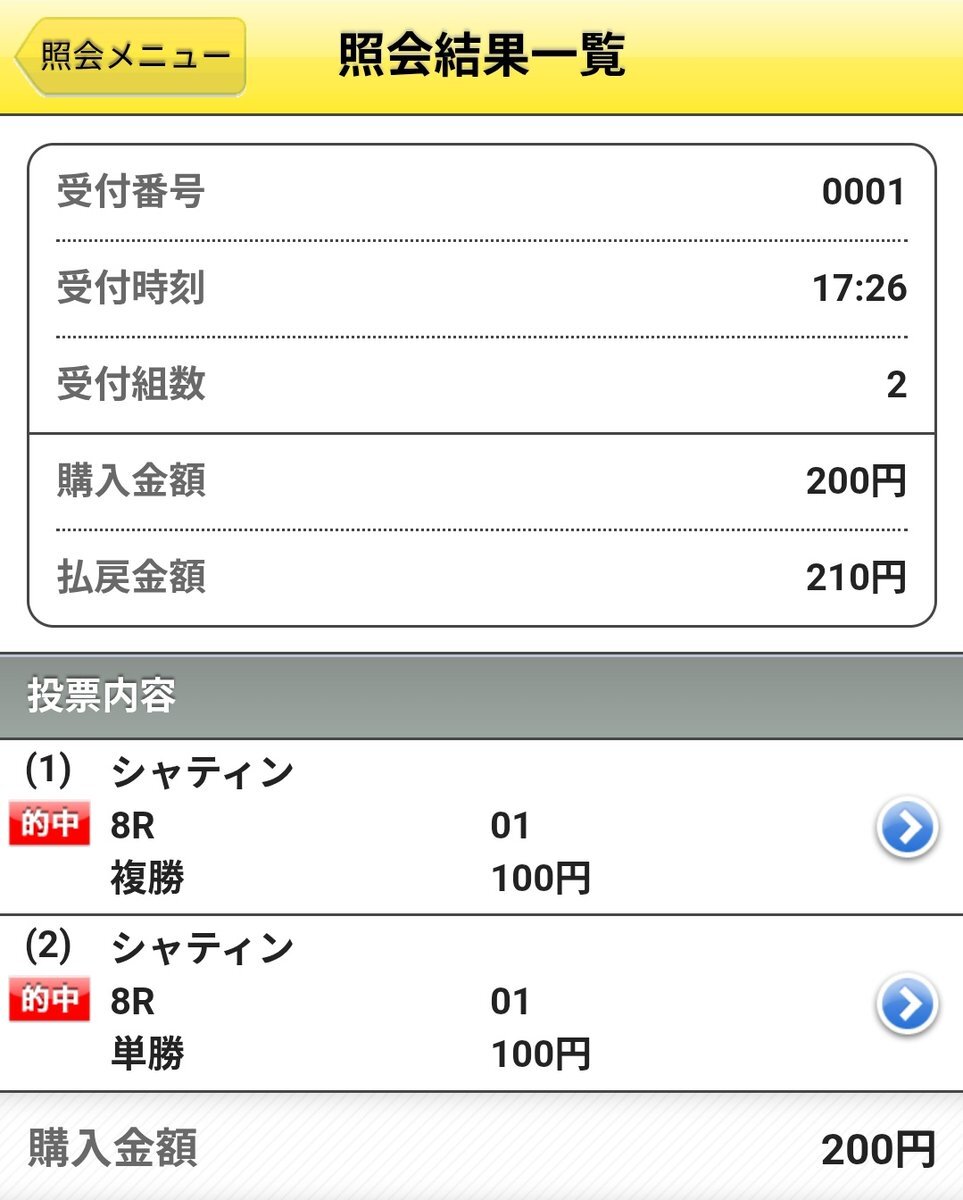Select the back arrow on 照会メニュー button

tap(22, 55)
